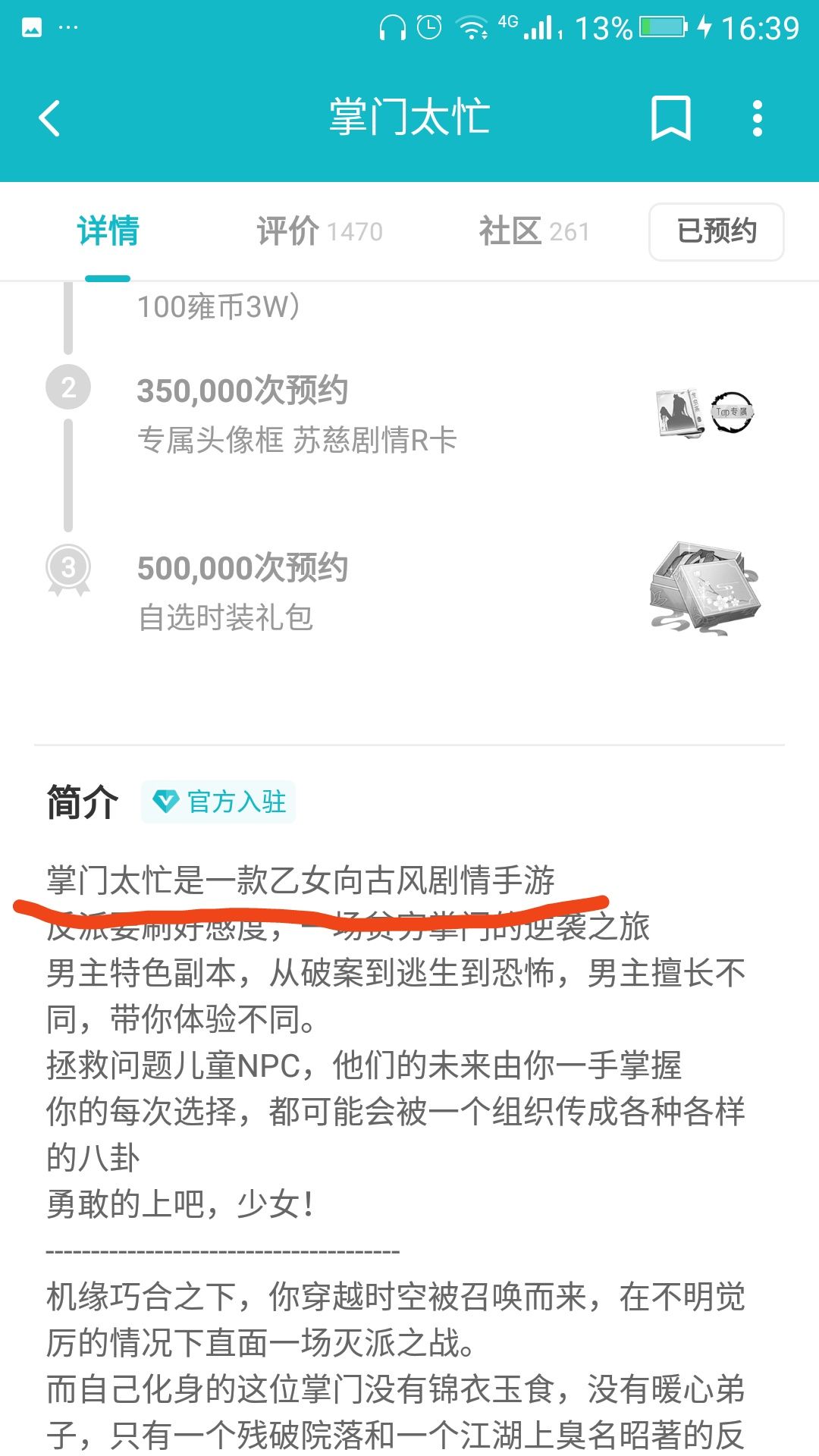Go back using the top-left arrow
Screen dimensions: 819x1456
49,118
